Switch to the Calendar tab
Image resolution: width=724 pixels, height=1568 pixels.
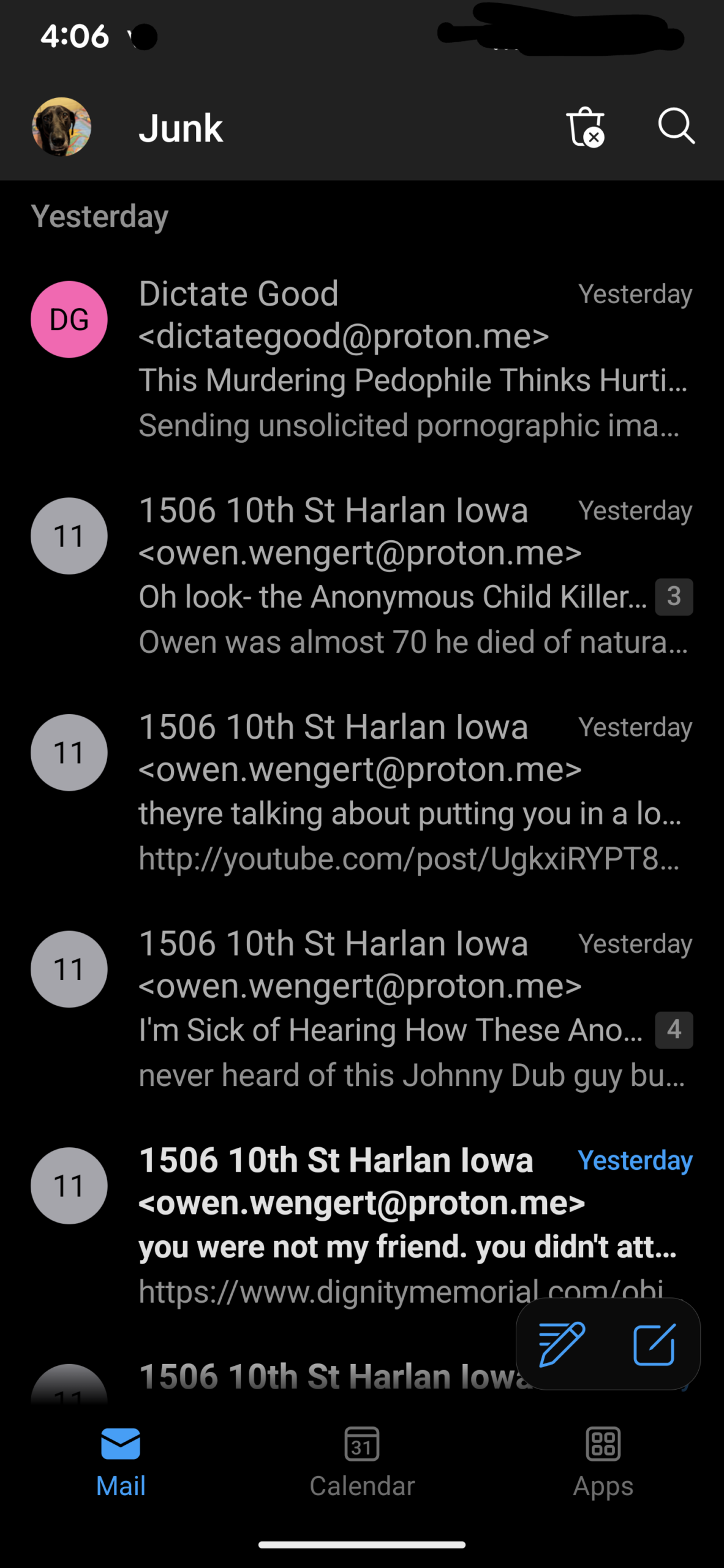coord(362,1461)
